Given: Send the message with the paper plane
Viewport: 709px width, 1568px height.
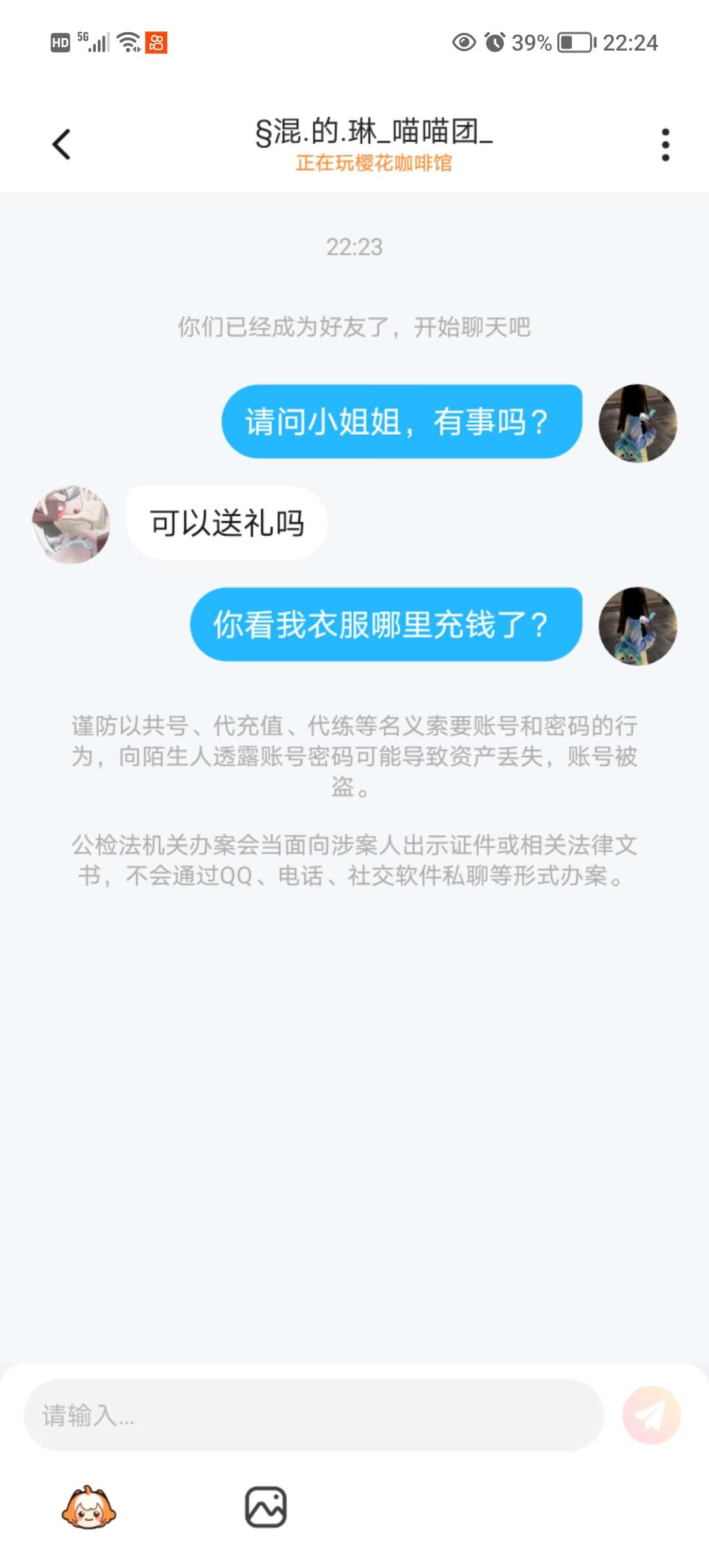Looking at the screenshot, I should 651,1415.
